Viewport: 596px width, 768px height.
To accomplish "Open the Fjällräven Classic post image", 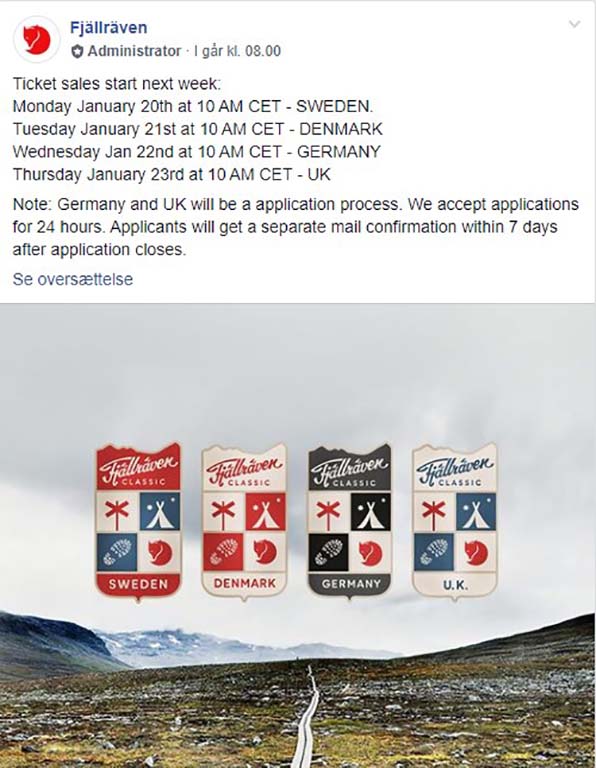I will [298, 536].
